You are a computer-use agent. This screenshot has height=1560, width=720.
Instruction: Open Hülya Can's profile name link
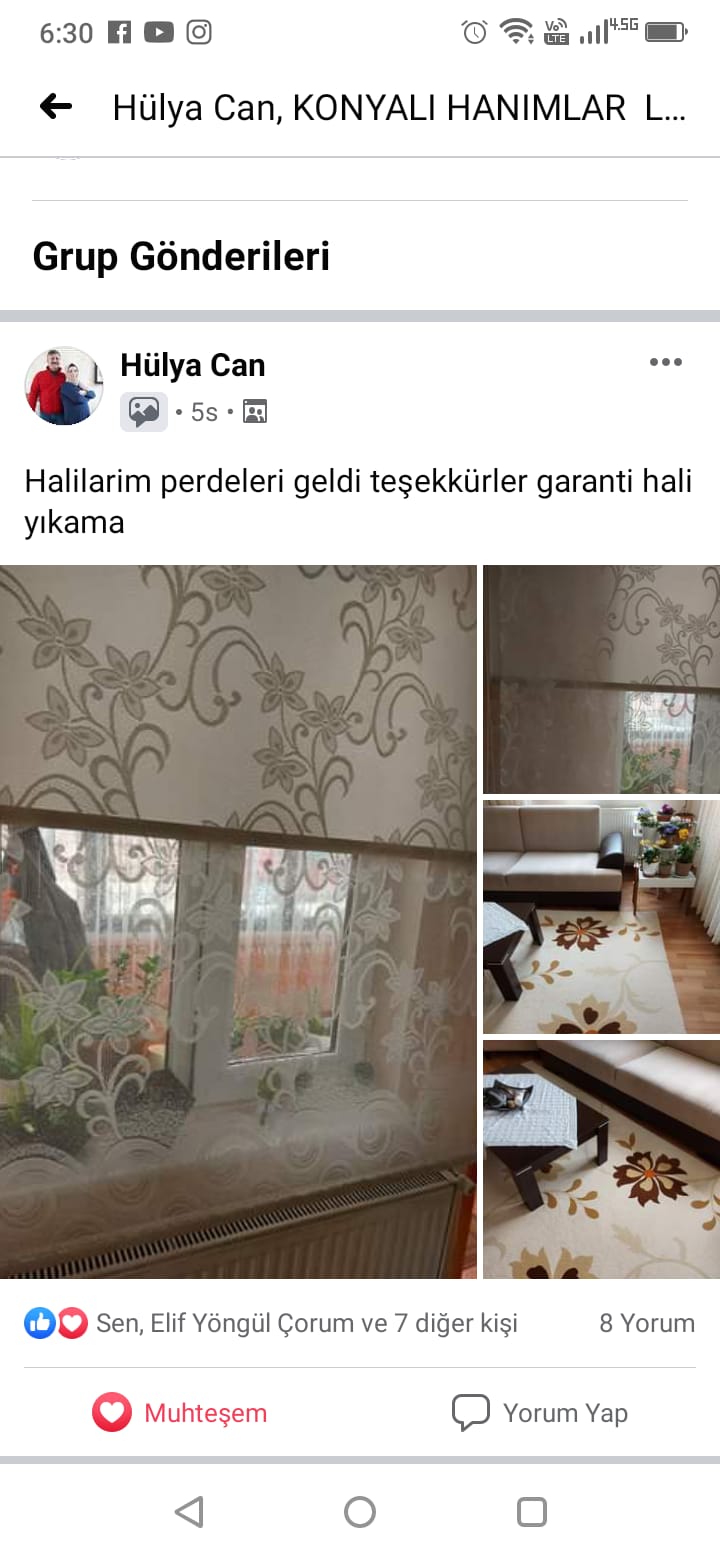coord(193,365)
